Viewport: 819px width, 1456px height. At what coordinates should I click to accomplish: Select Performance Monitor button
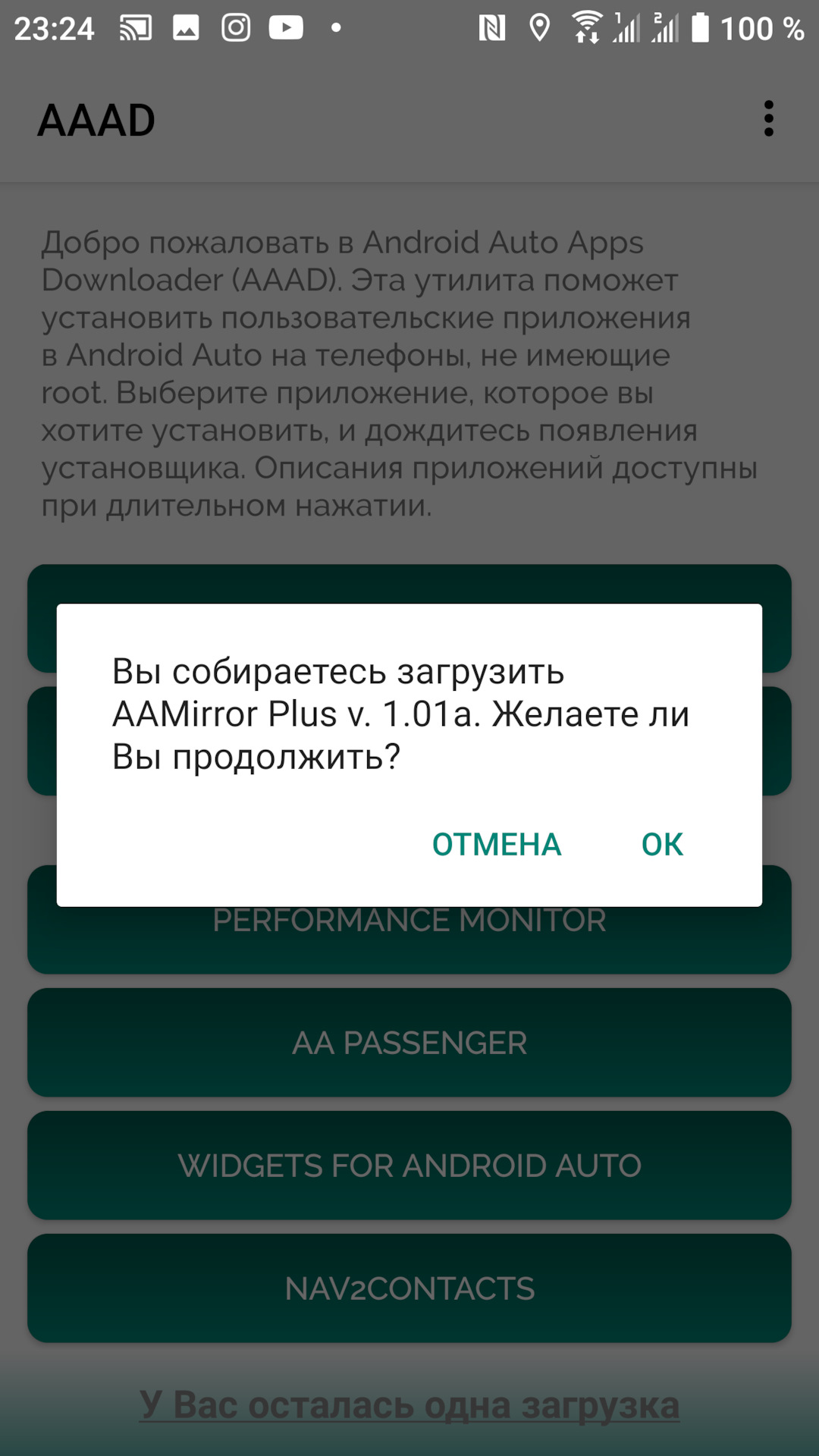(409, 940)
